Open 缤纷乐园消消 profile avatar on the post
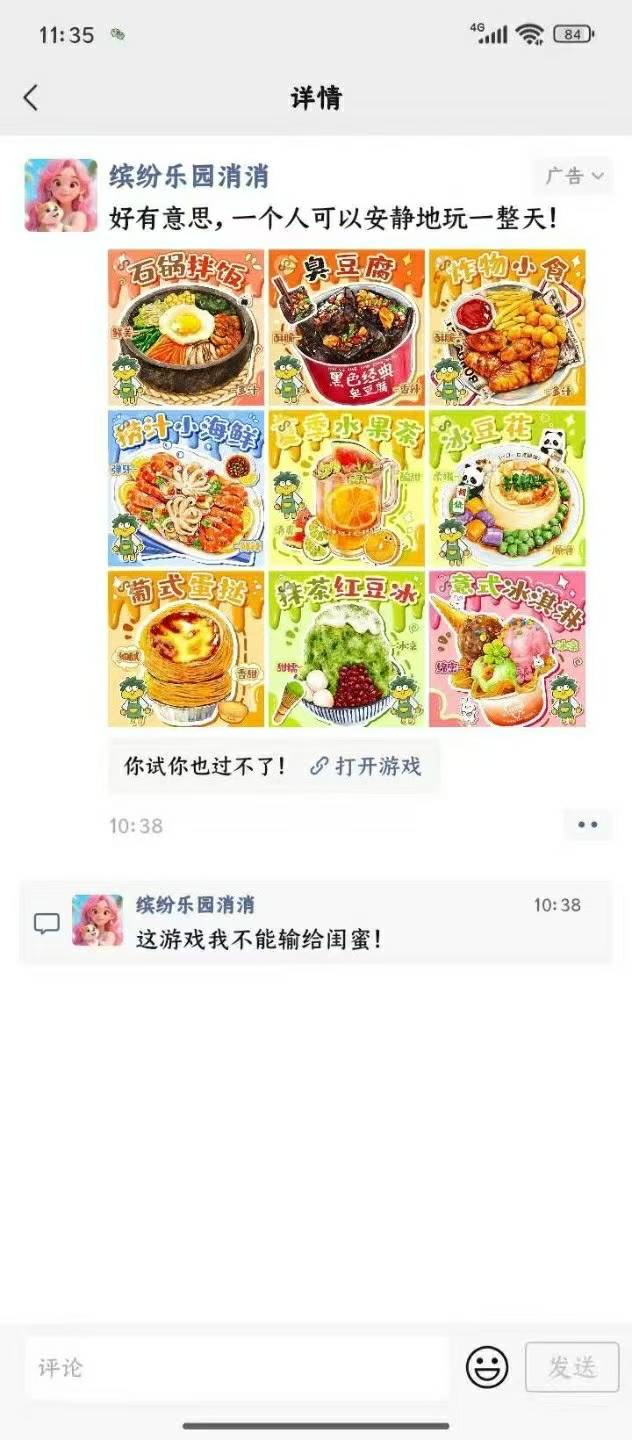632x1440 pixels. (x=61, y=195)
